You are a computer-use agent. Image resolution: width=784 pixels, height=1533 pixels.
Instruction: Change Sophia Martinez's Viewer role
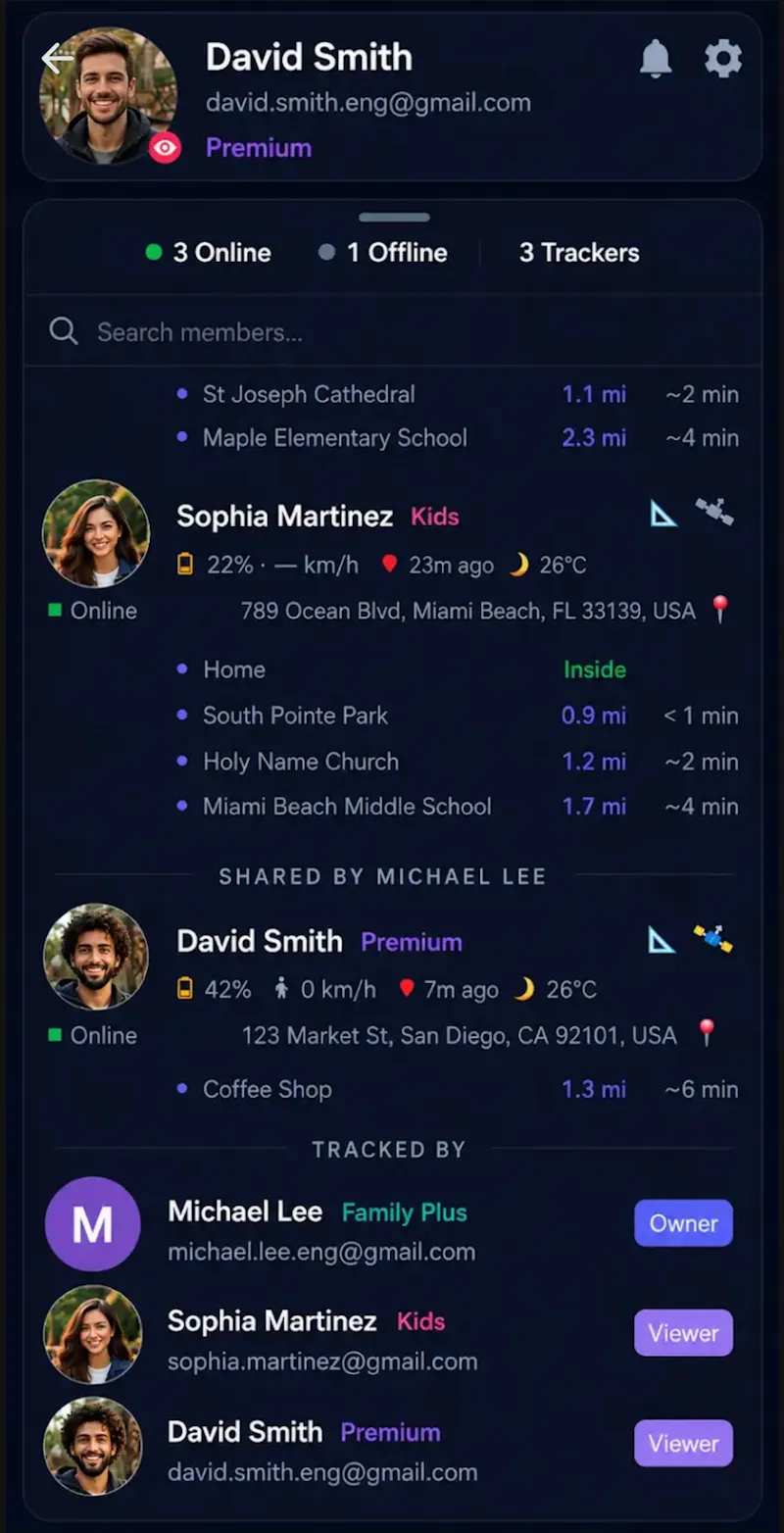tap(683, 1333)
